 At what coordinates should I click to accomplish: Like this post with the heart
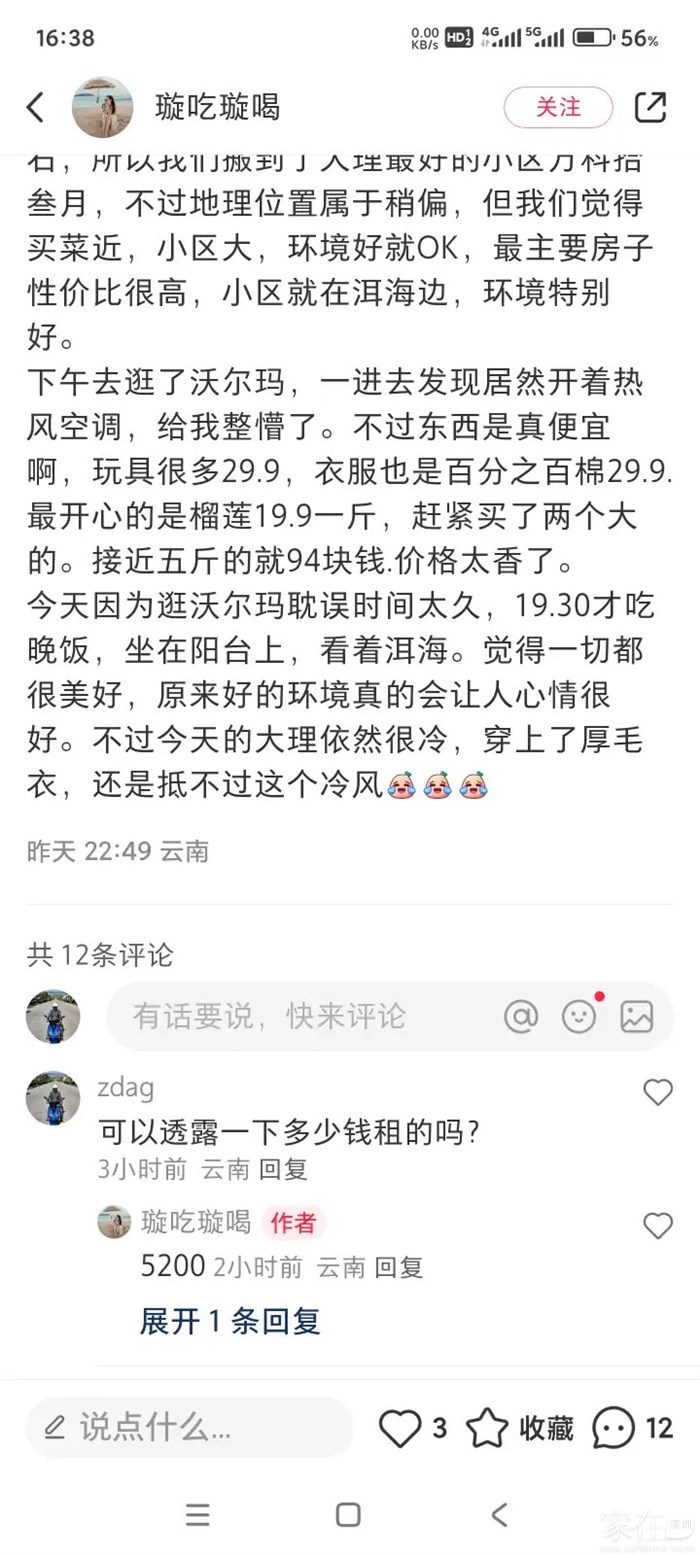coord(400,1428)
